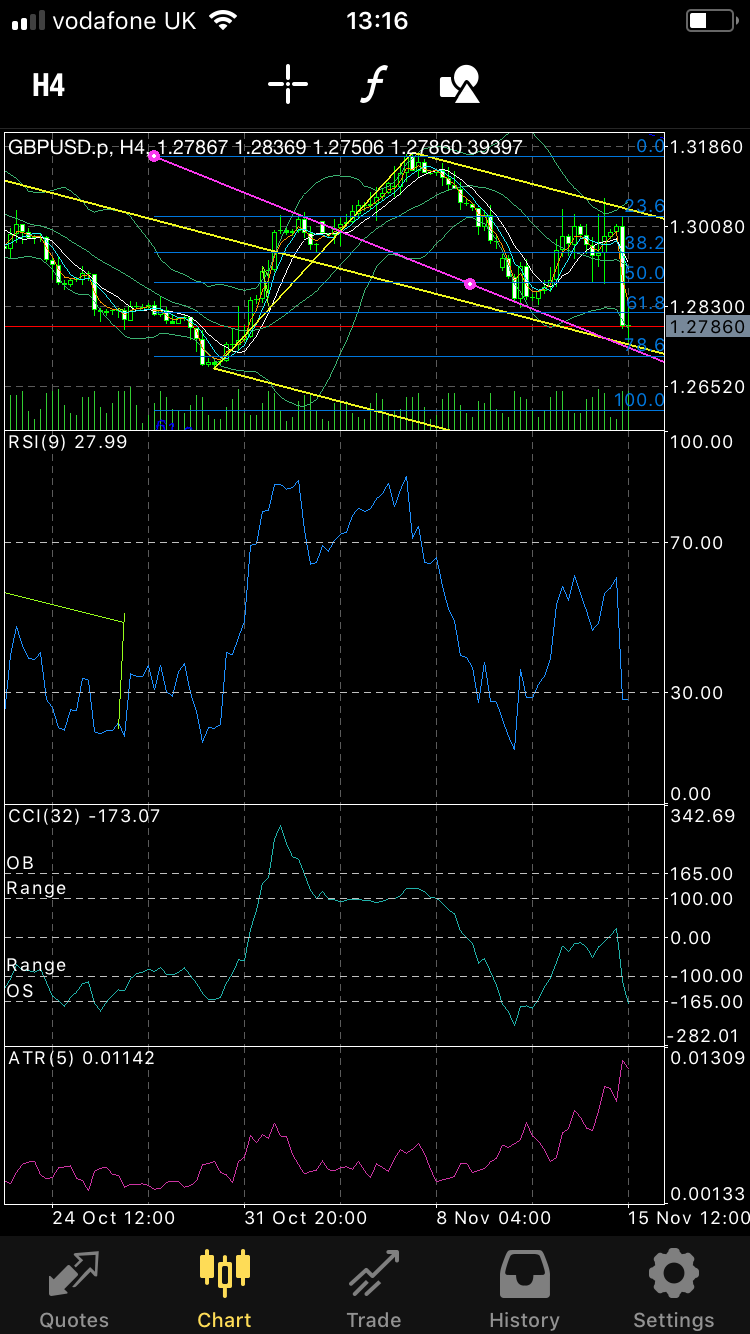Viewport: 750px width, 1334px height.
Task: Open the History tab
Action: [524, 1288]
